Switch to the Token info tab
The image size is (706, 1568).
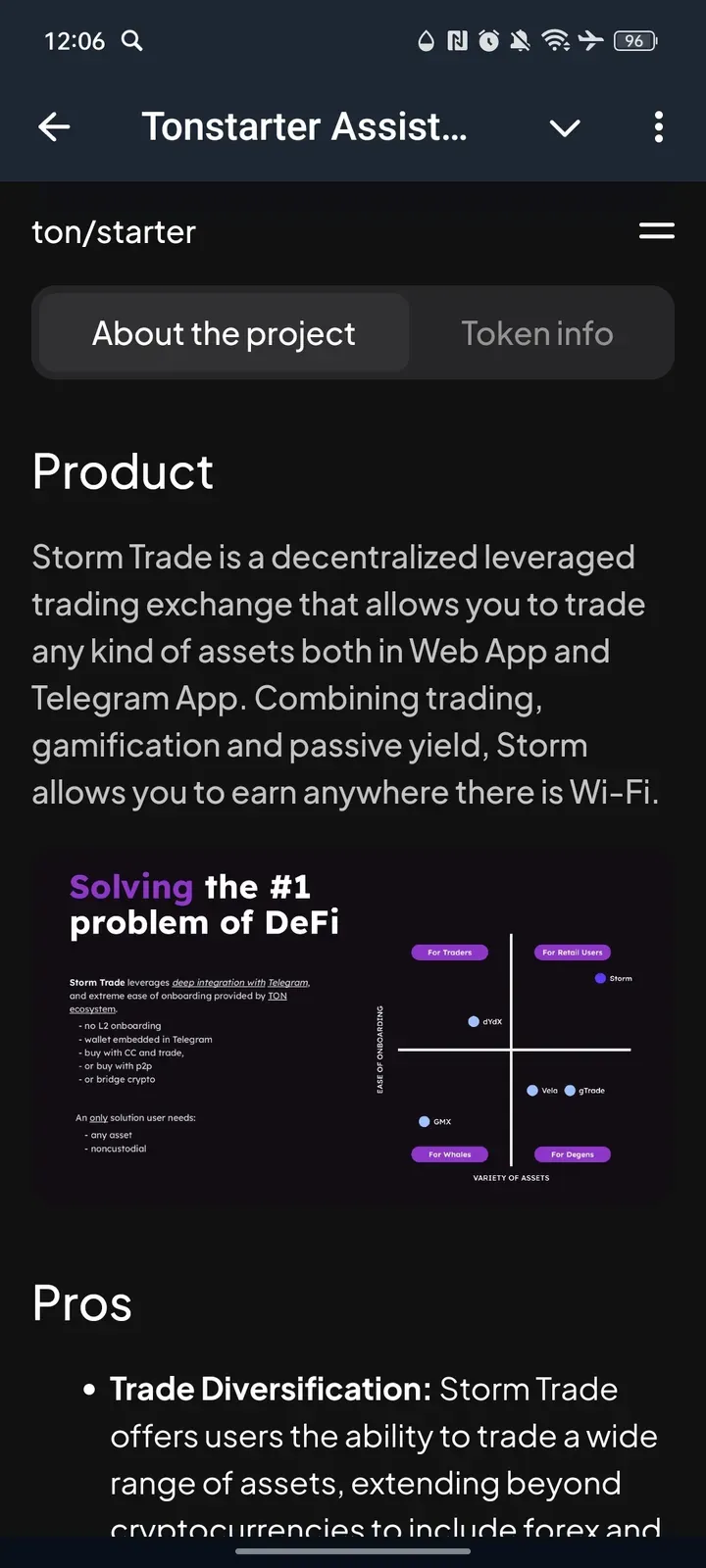(537, 333)
